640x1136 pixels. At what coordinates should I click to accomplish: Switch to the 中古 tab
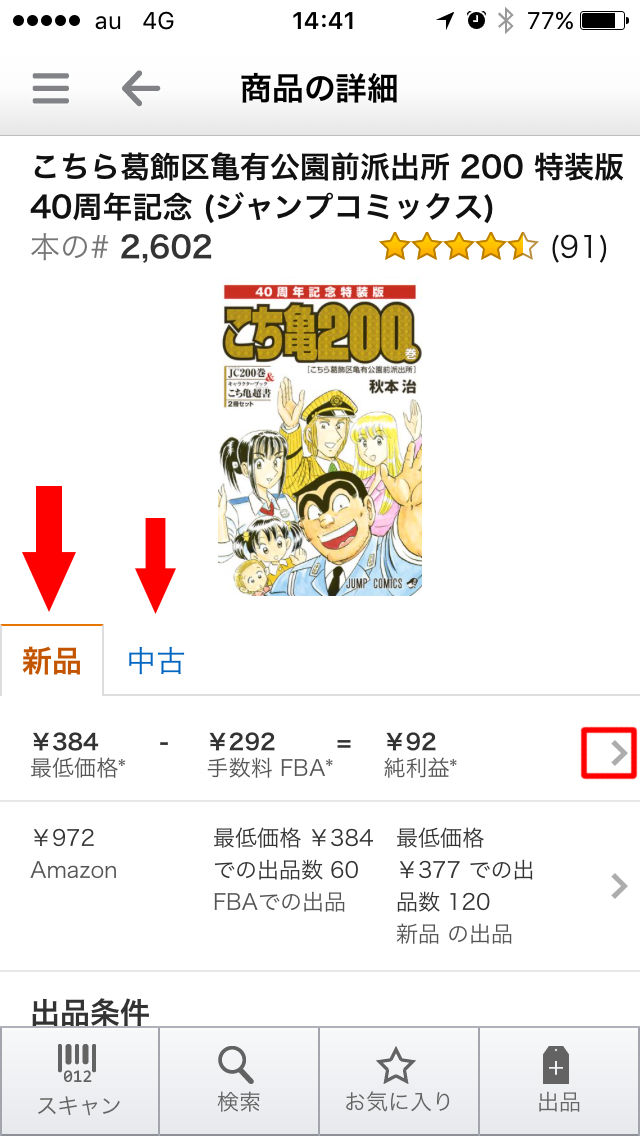point(157,661)
